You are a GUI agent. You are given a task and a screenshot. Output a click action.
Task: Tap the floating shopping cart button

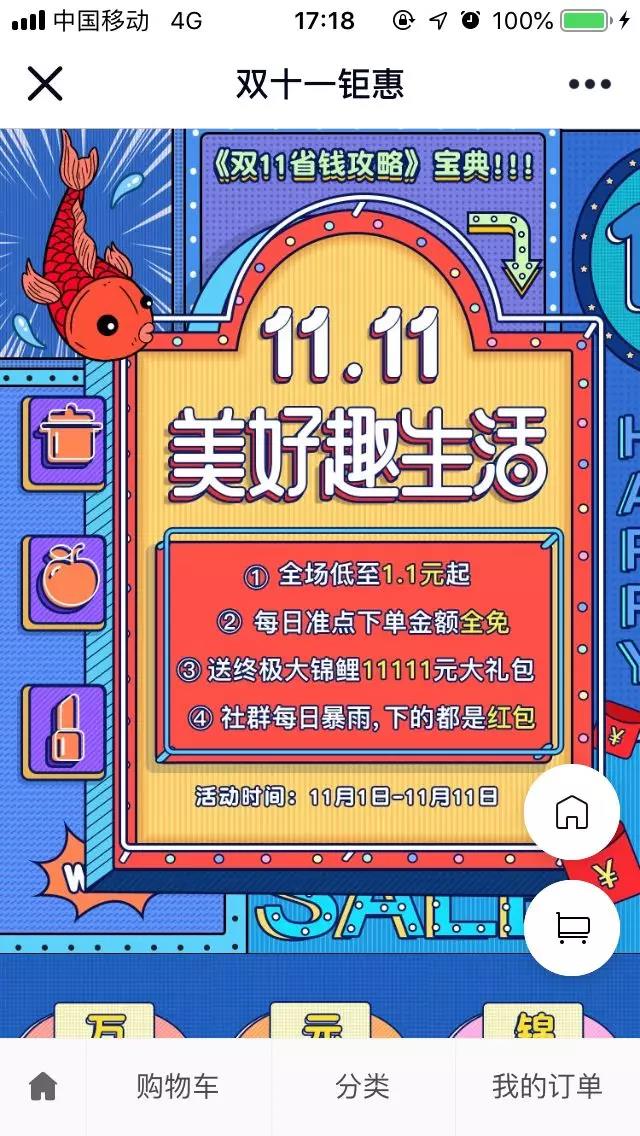point(572,929)
